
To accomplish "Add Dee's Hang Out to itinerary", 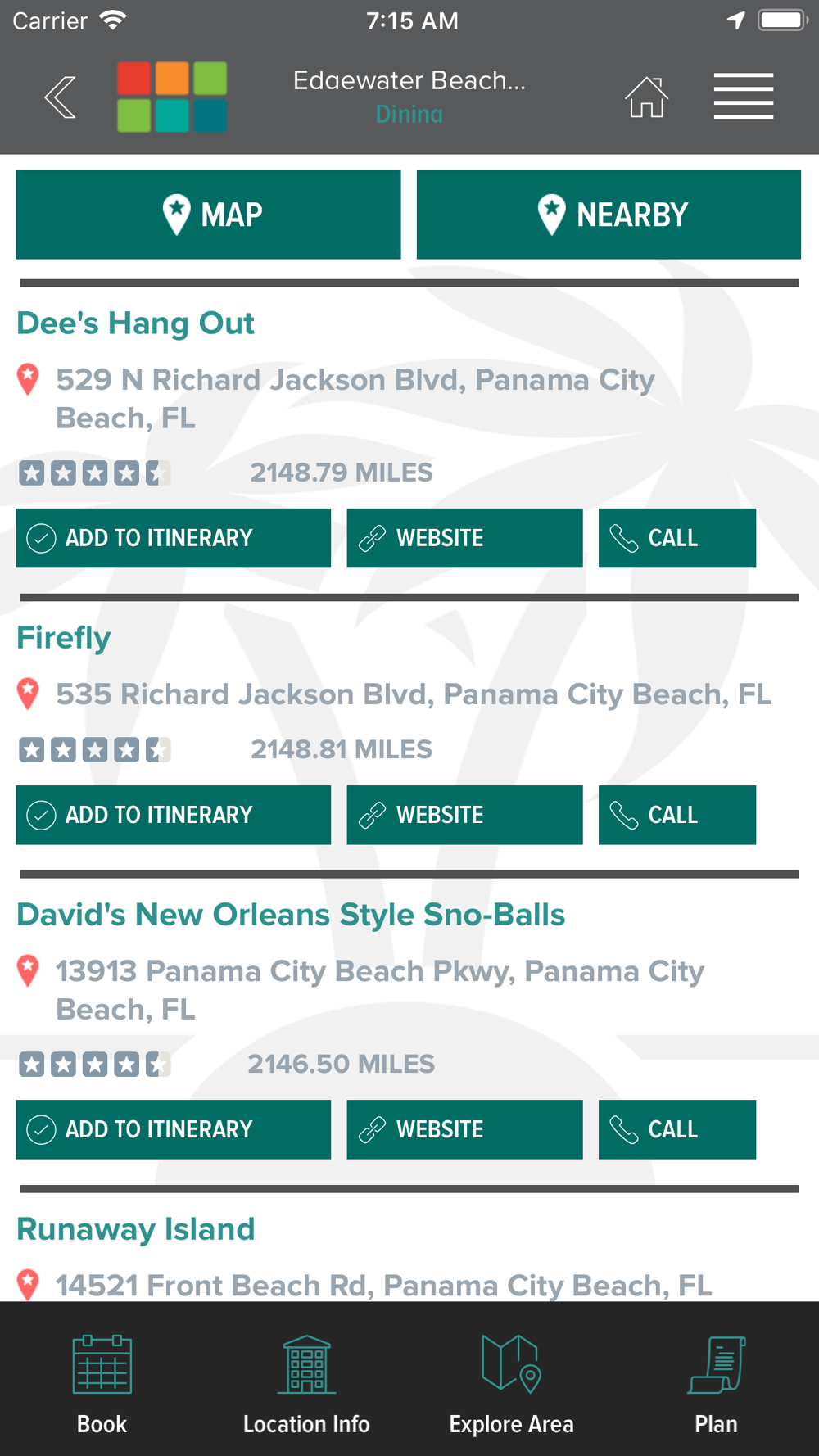I will (173, 538).
